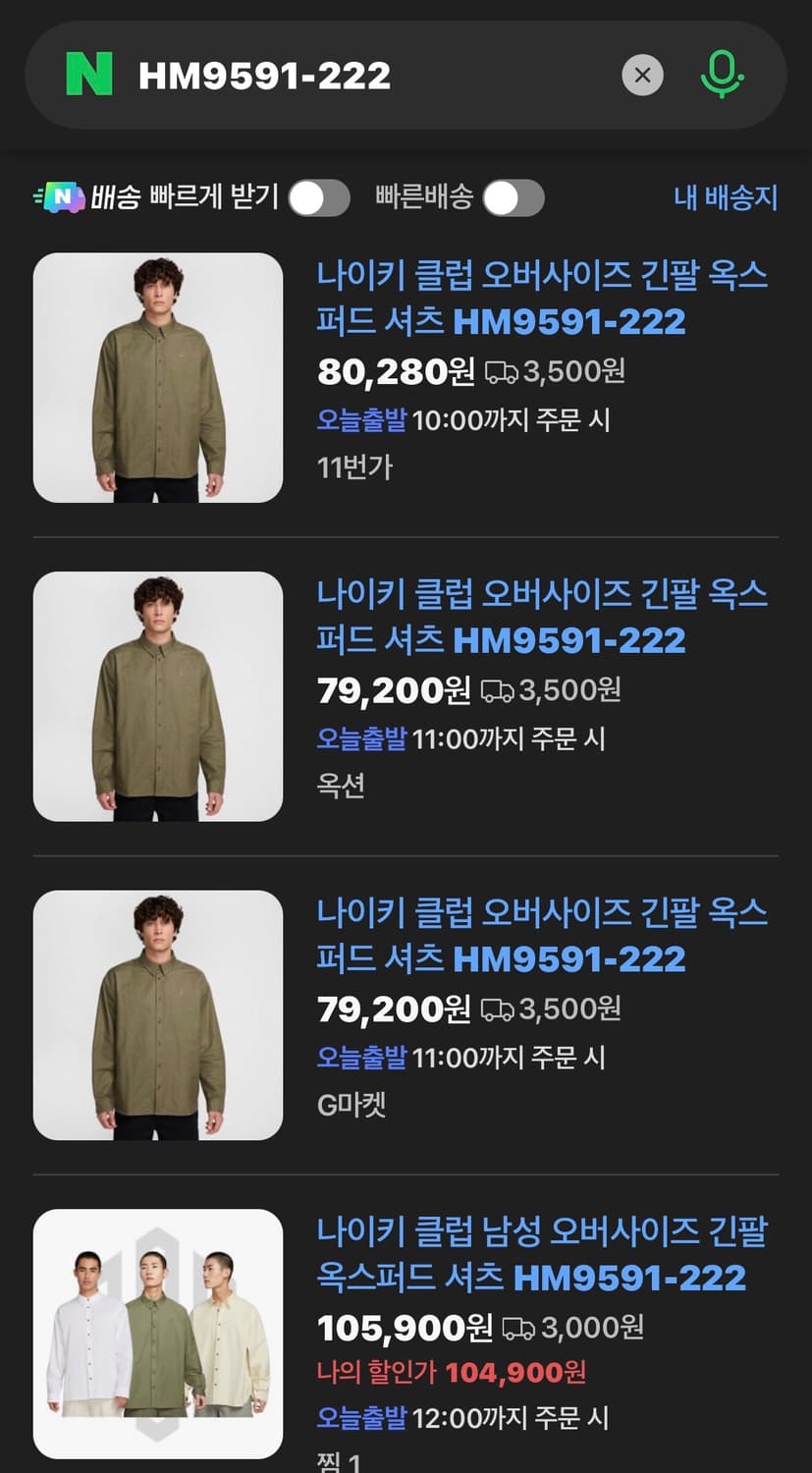The image size is (812, 1473).
Task: Tap the microphone voice search icon
Action: 722,75
